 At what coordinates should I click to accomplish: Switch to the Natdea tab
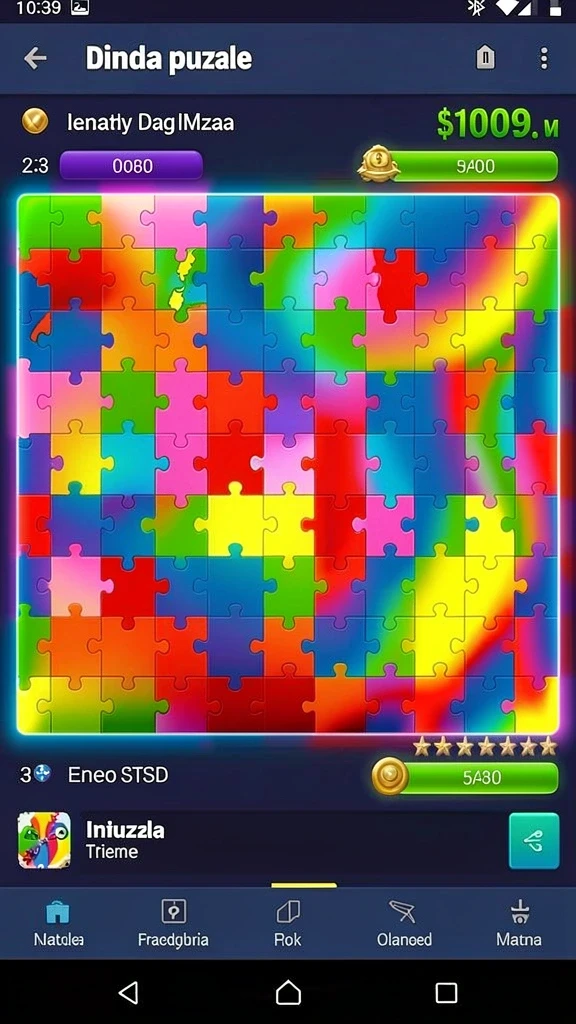click(58, 923)
